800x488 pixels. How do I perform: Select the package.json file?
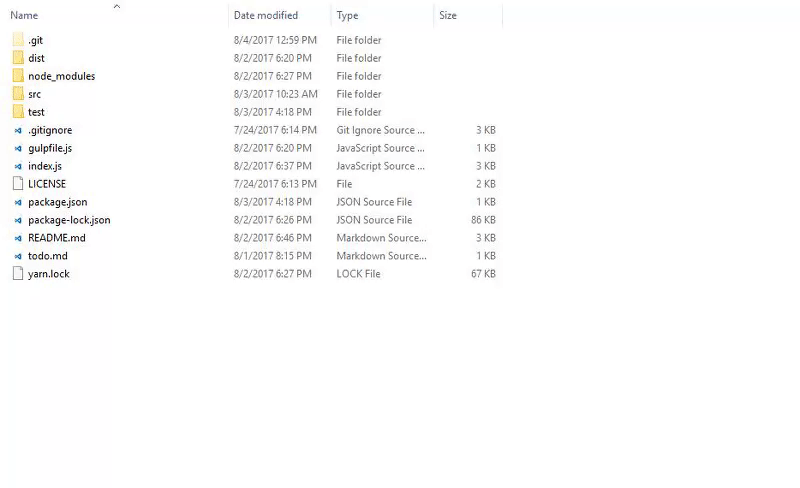click(x=57, y=202)
